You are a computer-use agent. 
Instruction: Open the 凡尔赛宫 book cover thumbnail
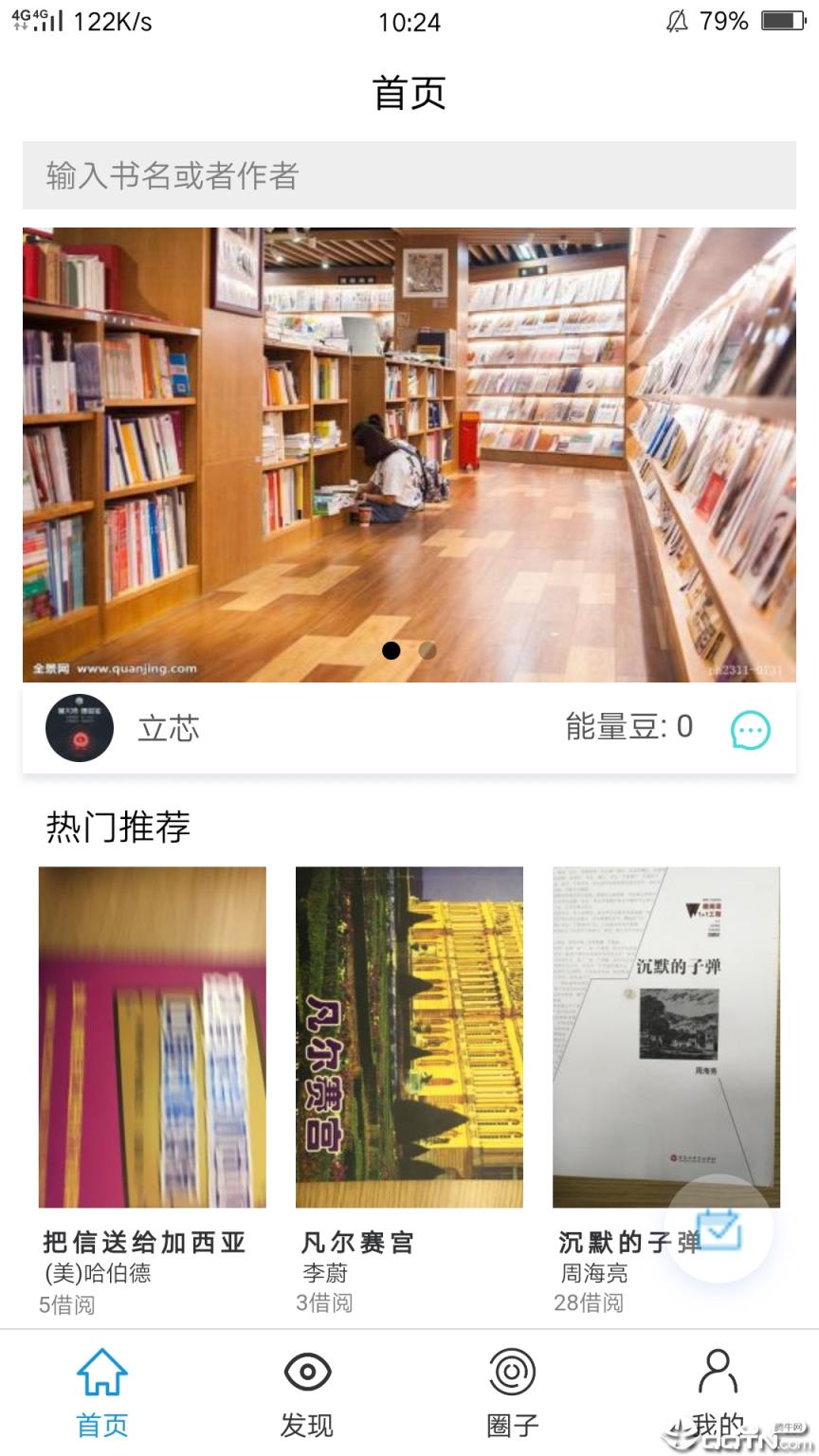click(409, 1033)
